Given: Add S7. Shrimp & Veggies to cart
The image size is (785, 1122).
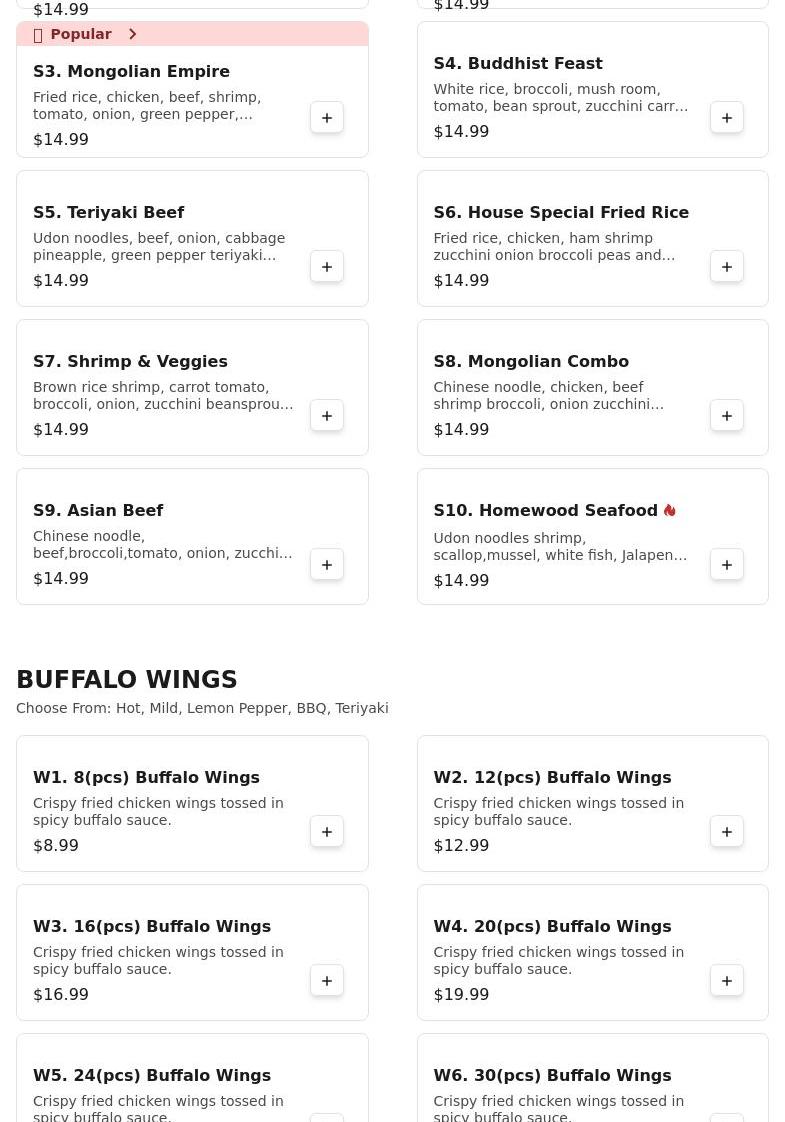Looking at the screenshot, I should tap(327, 416).
